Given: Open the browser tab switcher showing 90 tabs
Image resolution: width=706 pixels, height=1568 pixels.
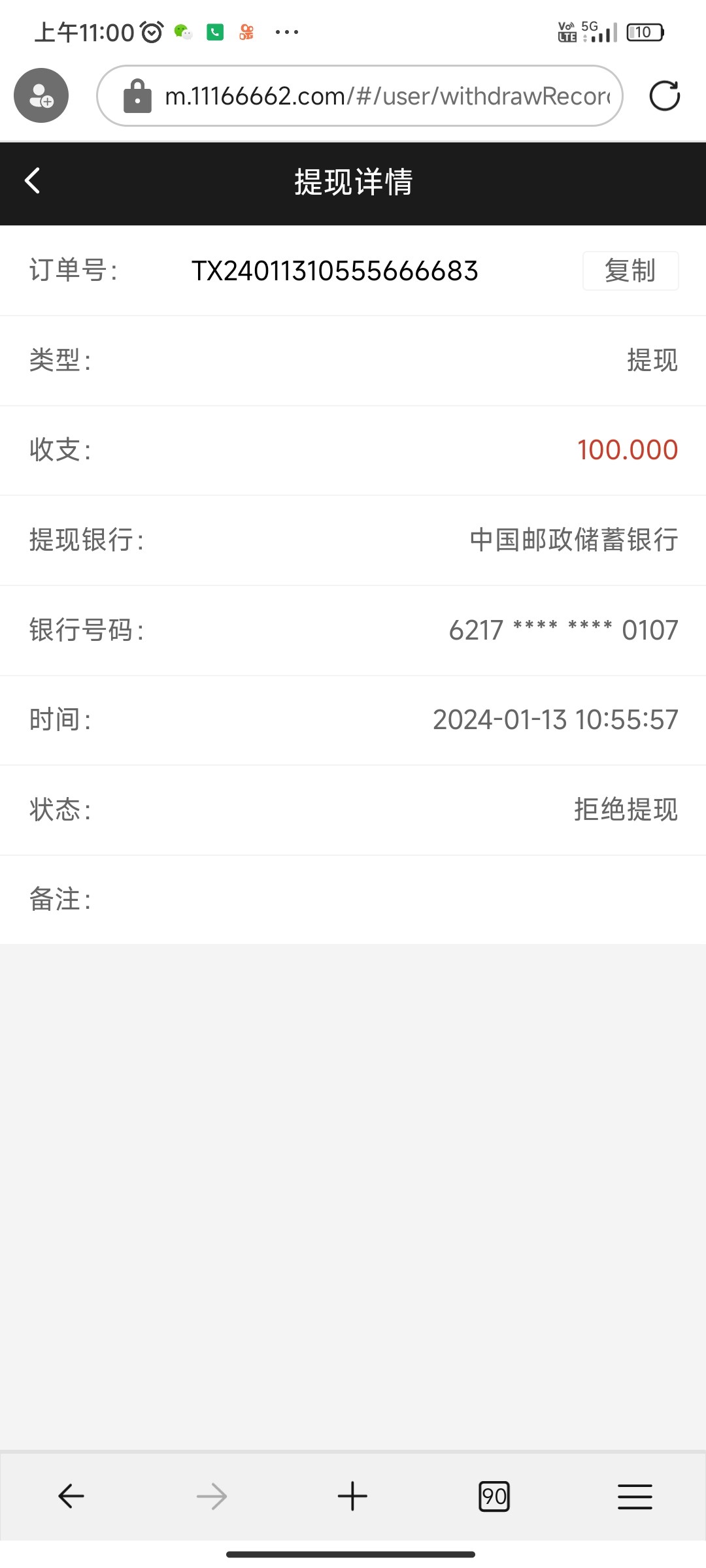Looking at the screenshot, I should 494,1496.
